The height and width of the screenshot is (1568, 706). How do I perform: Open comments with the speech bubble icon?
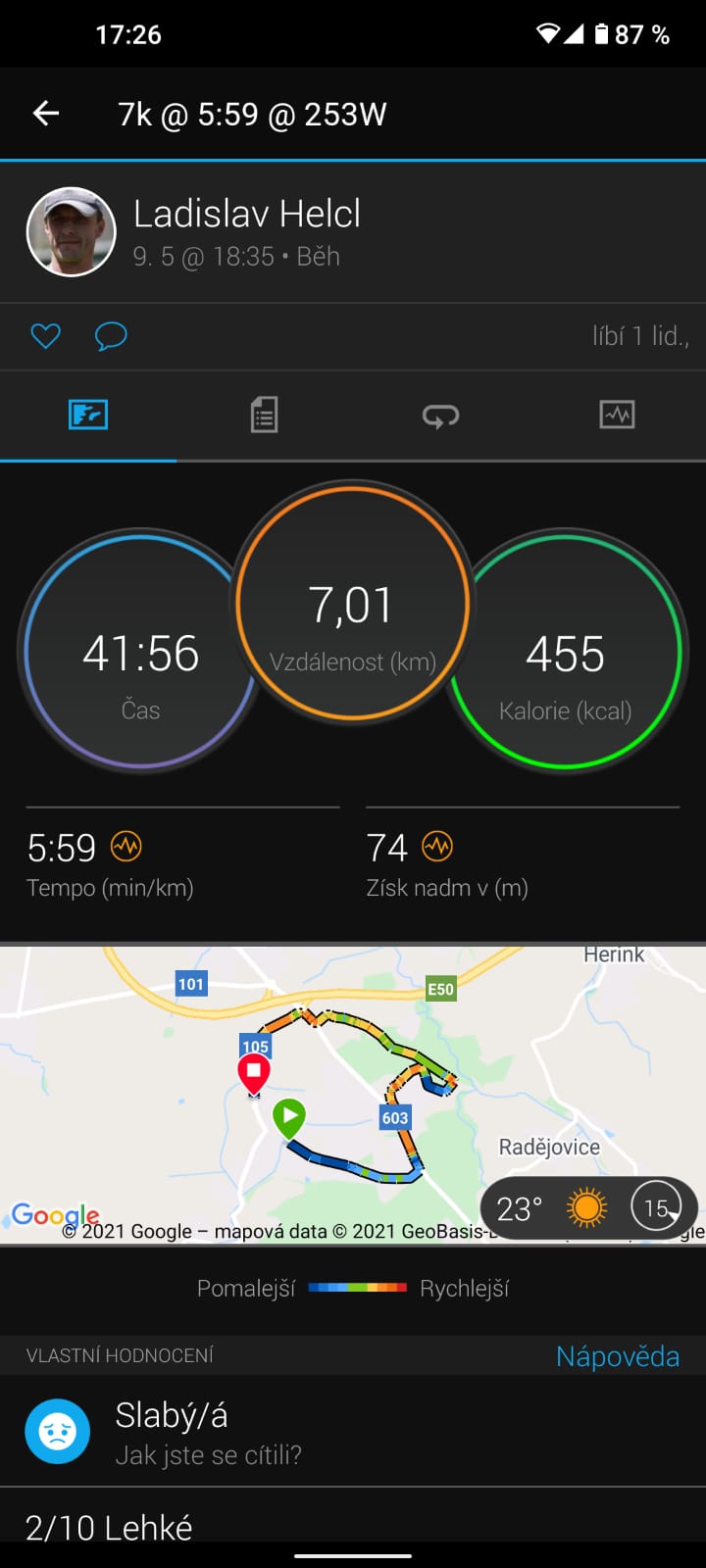[x=111, y=336]
